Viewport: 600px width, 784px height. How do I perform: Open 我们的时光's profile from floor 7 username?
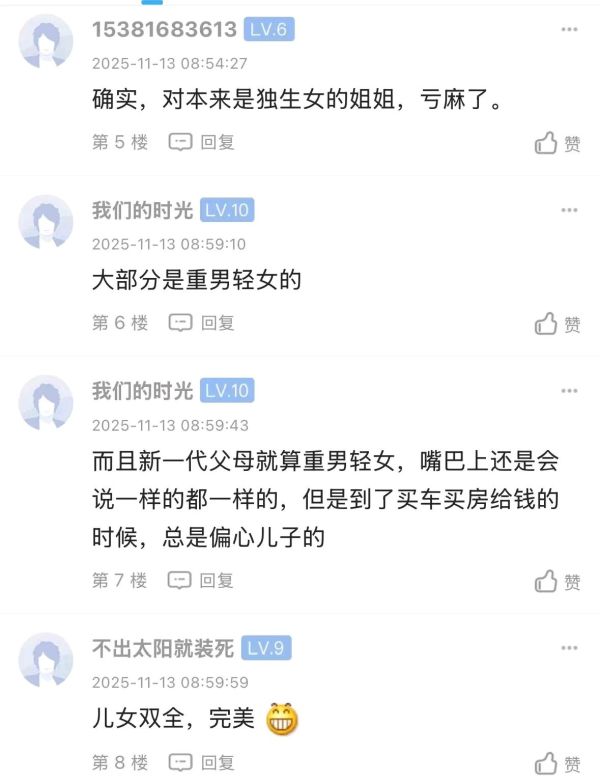(142, 390)
